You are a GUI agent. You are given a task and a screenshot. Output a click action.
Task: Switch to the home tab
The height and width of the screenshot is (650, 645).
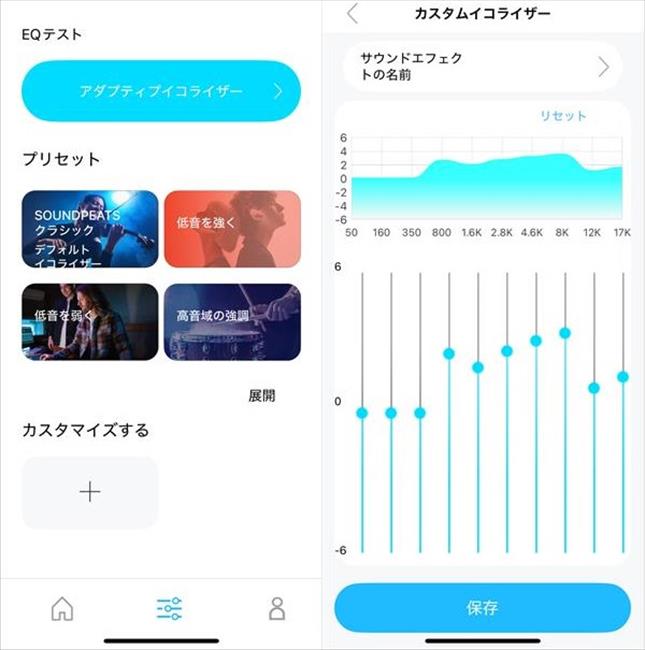click(62, 608)
